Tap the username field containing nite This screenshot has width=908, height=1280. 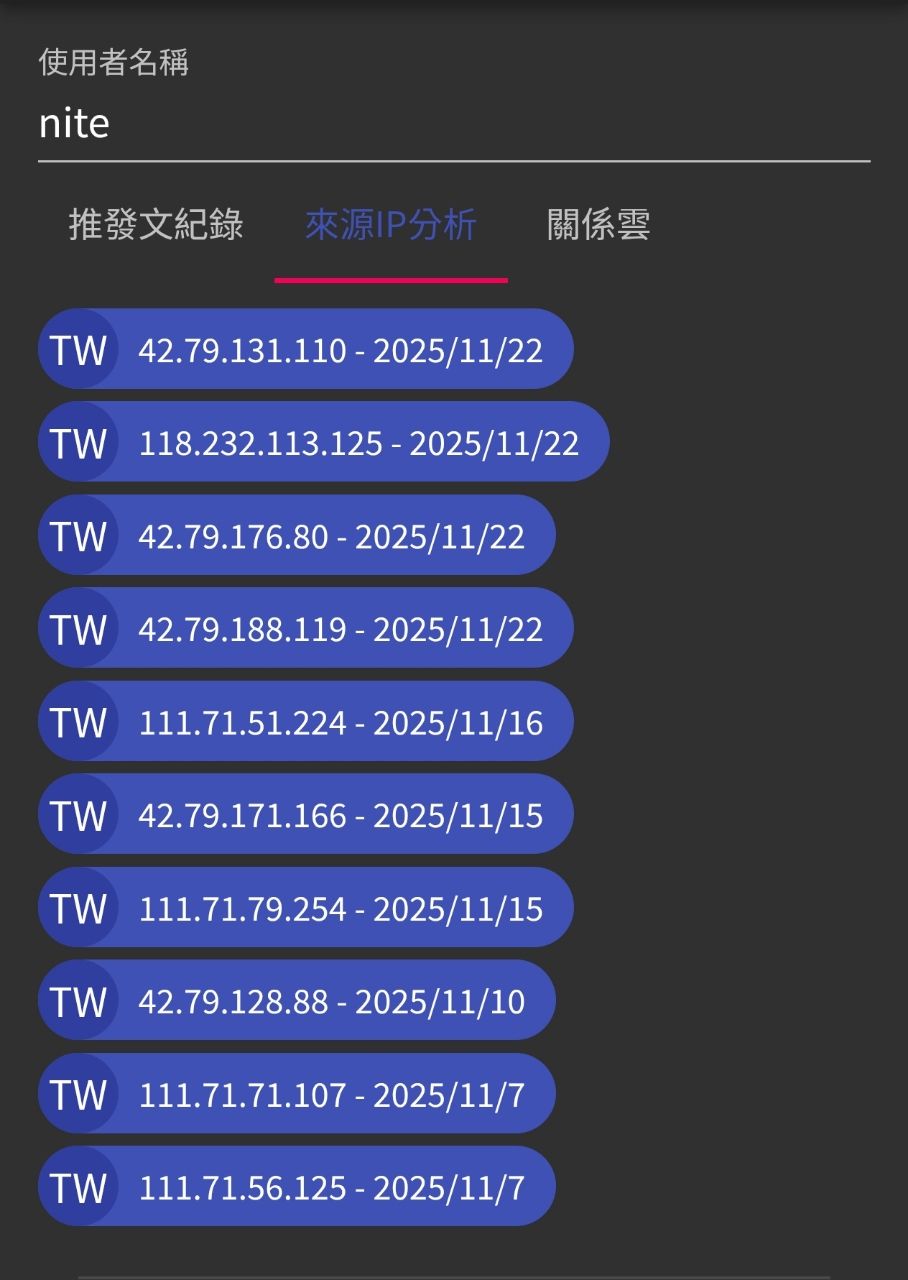tap(453, 124)
